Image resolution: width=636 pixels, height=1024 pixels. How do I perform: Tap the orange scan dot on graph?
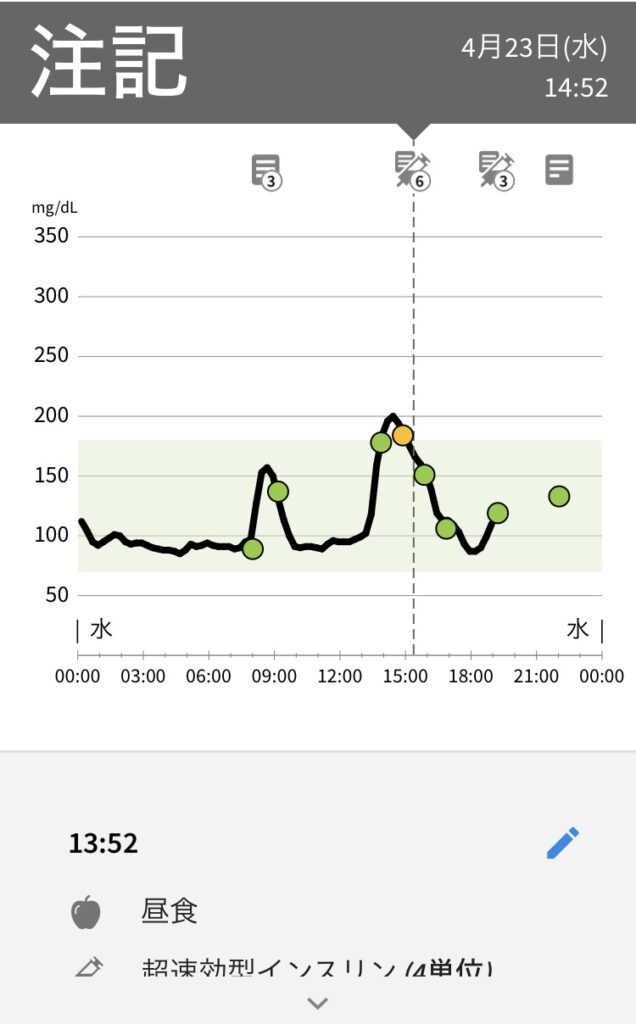(403, 435)
